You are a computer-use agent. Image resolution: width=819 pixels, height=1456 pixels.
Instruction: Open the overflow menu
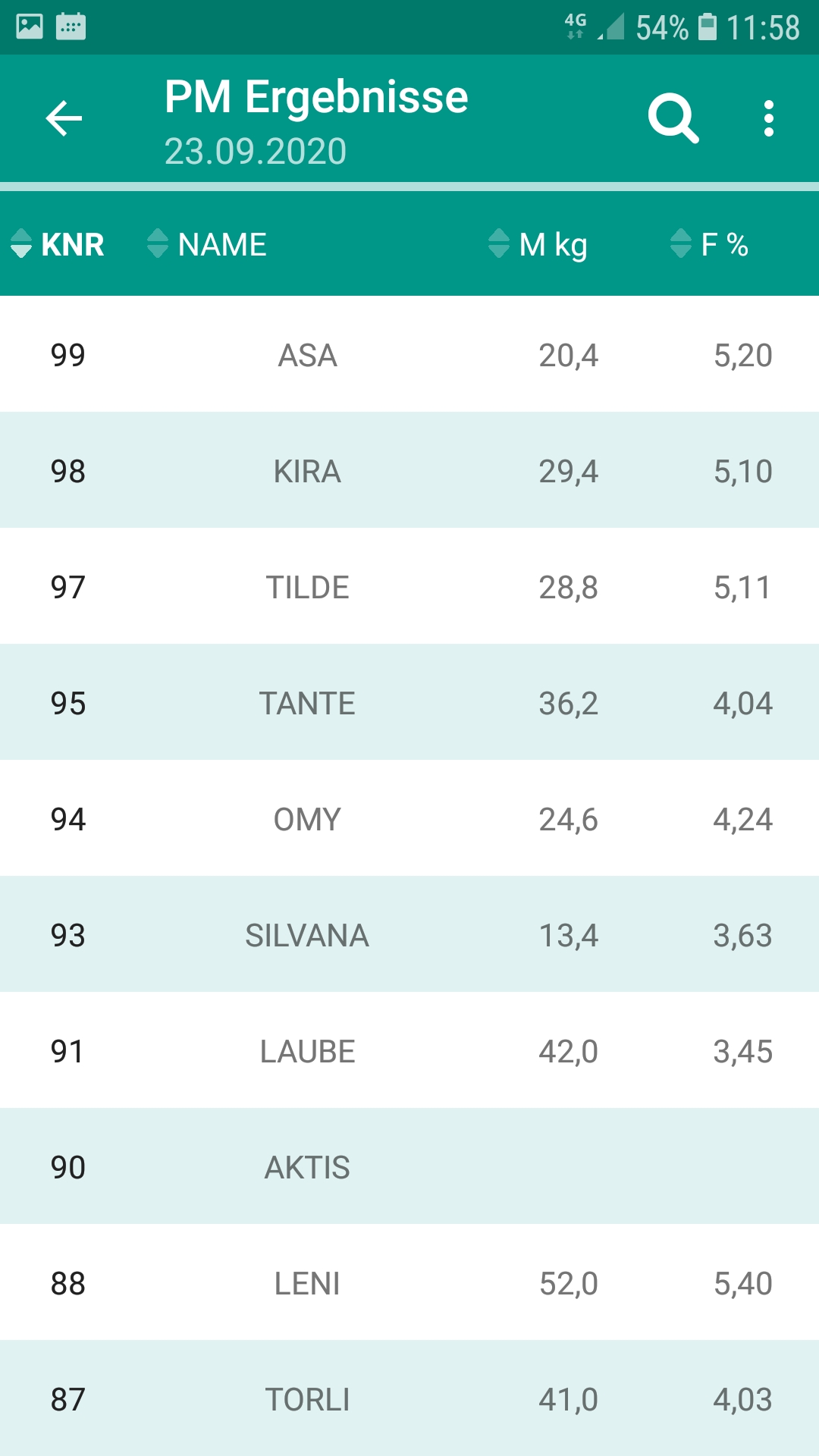tap(768, 119)
